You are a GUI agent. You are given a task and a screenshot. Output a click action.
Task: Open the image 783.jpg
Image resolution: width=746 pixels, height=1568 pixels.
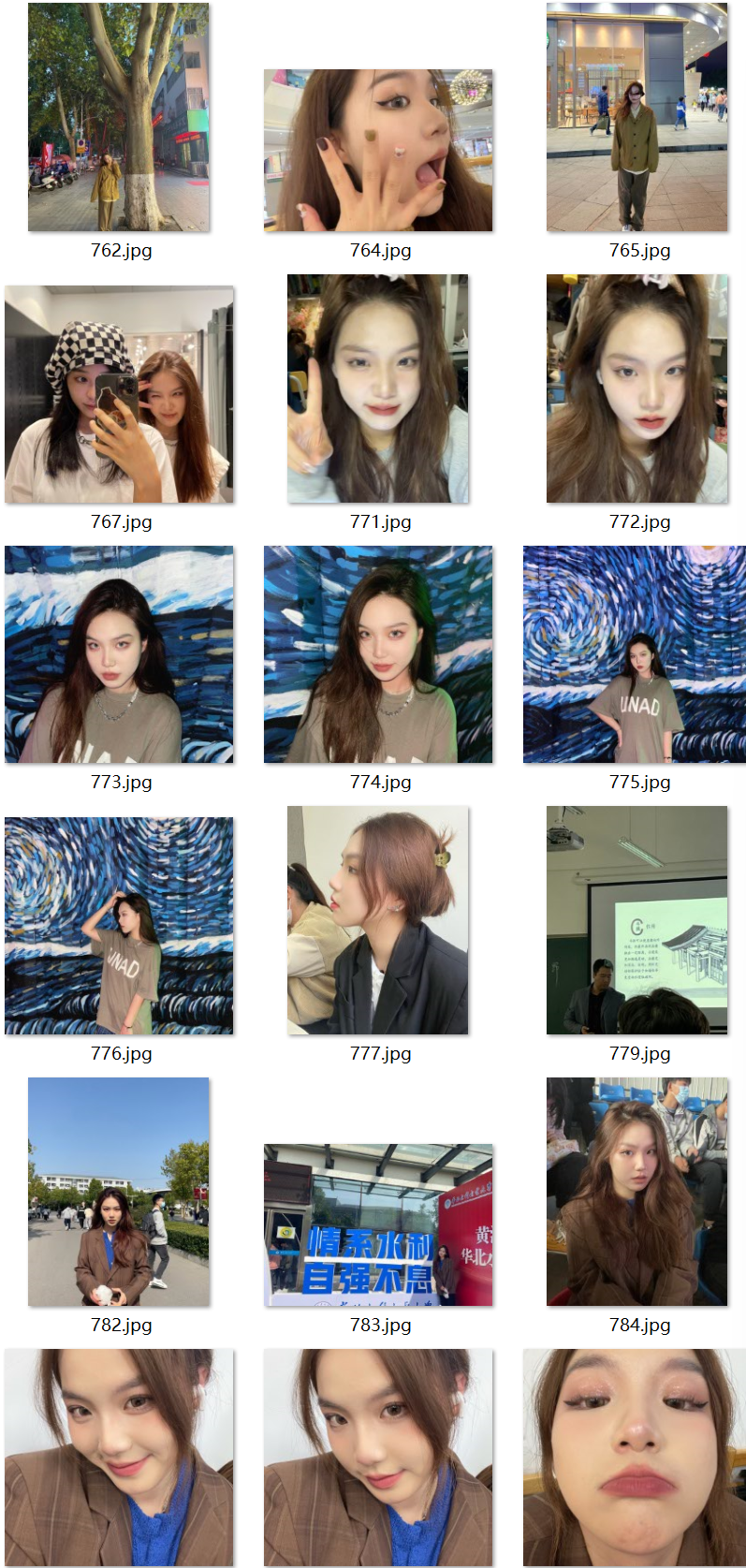378,1225
